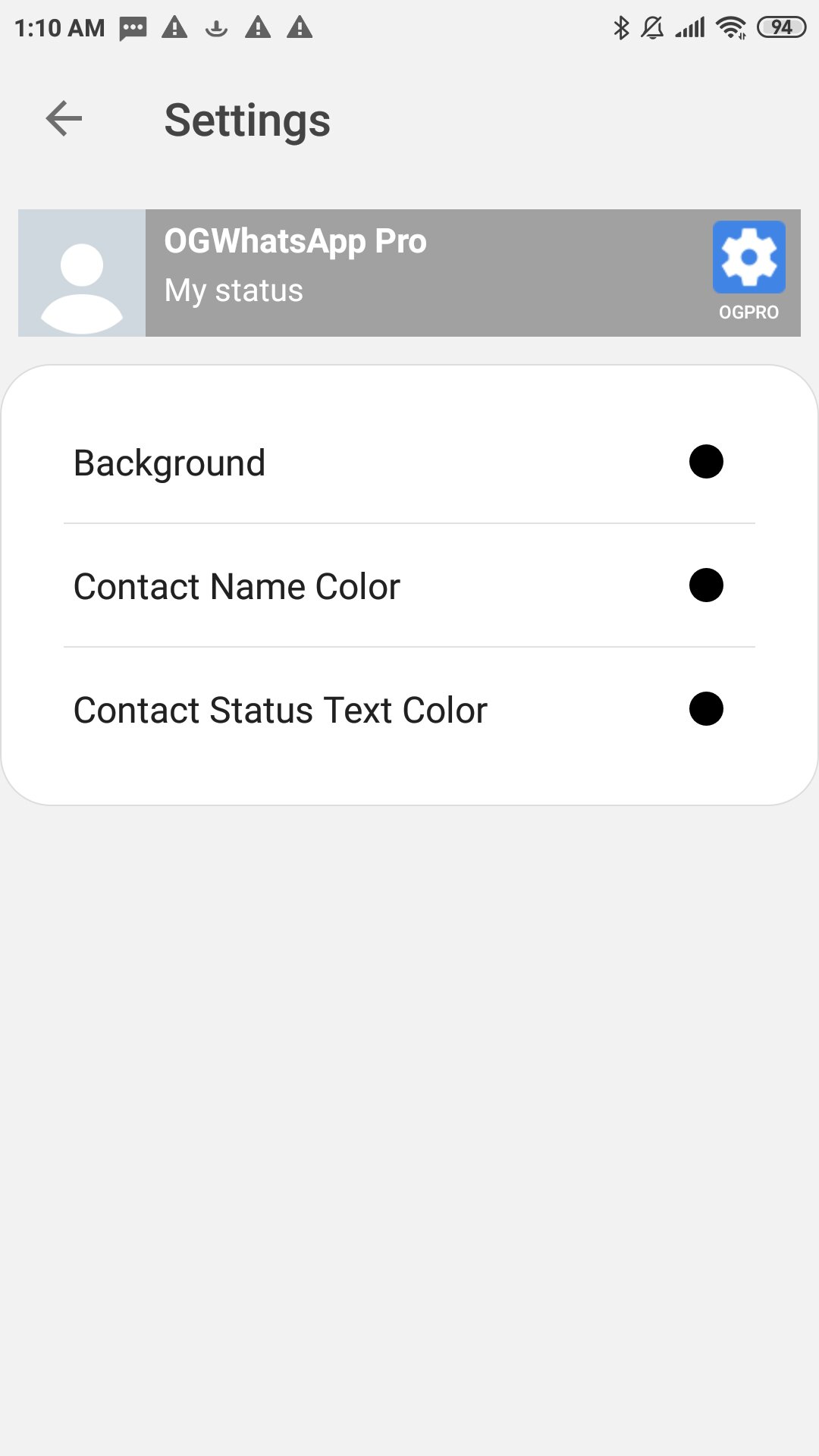Open the Contact Status Text Color setting
Viewport: 819px width, 1456px height.
click(x=409, y=709)
